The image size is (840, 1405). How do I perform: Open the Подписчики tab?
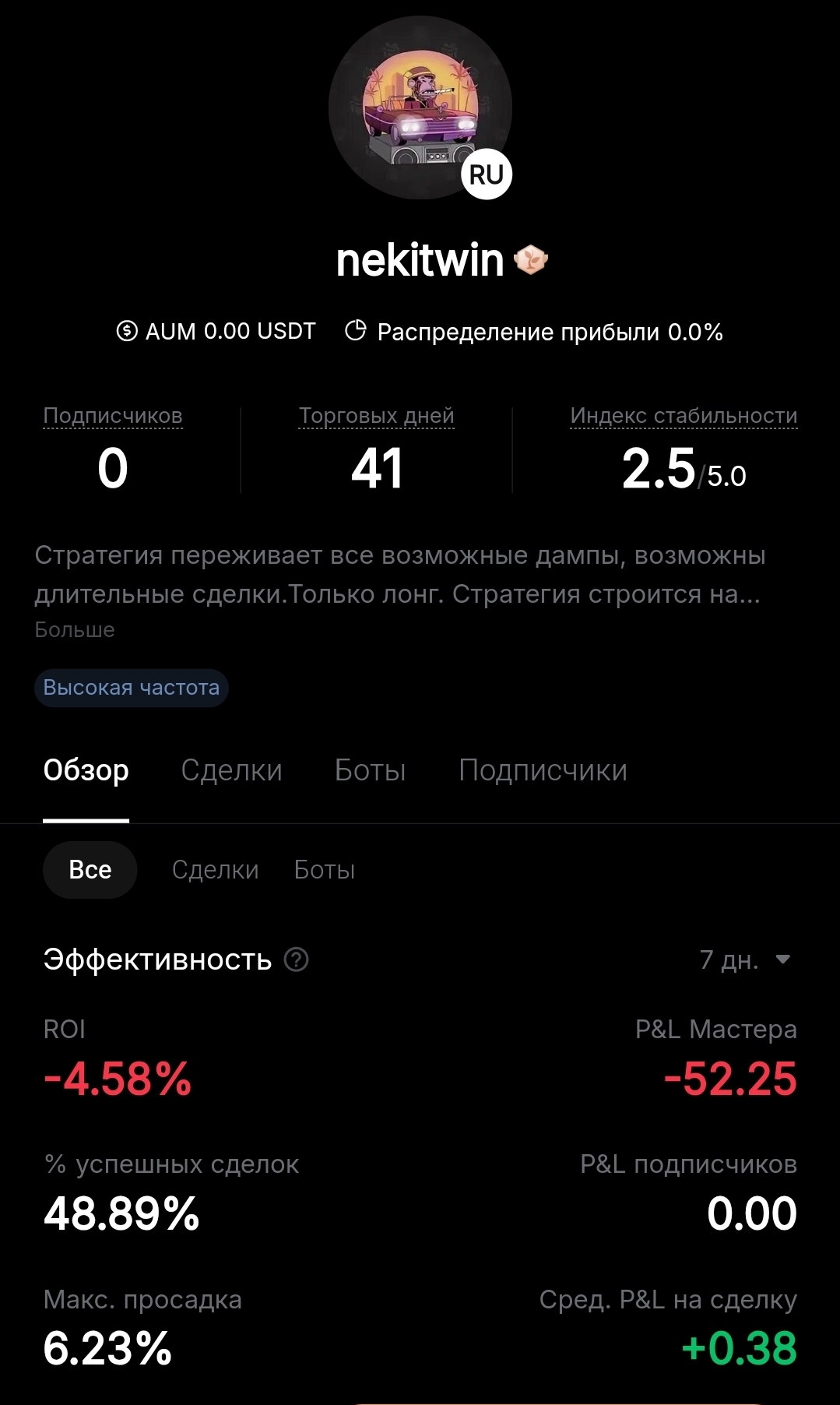[543, 770]
